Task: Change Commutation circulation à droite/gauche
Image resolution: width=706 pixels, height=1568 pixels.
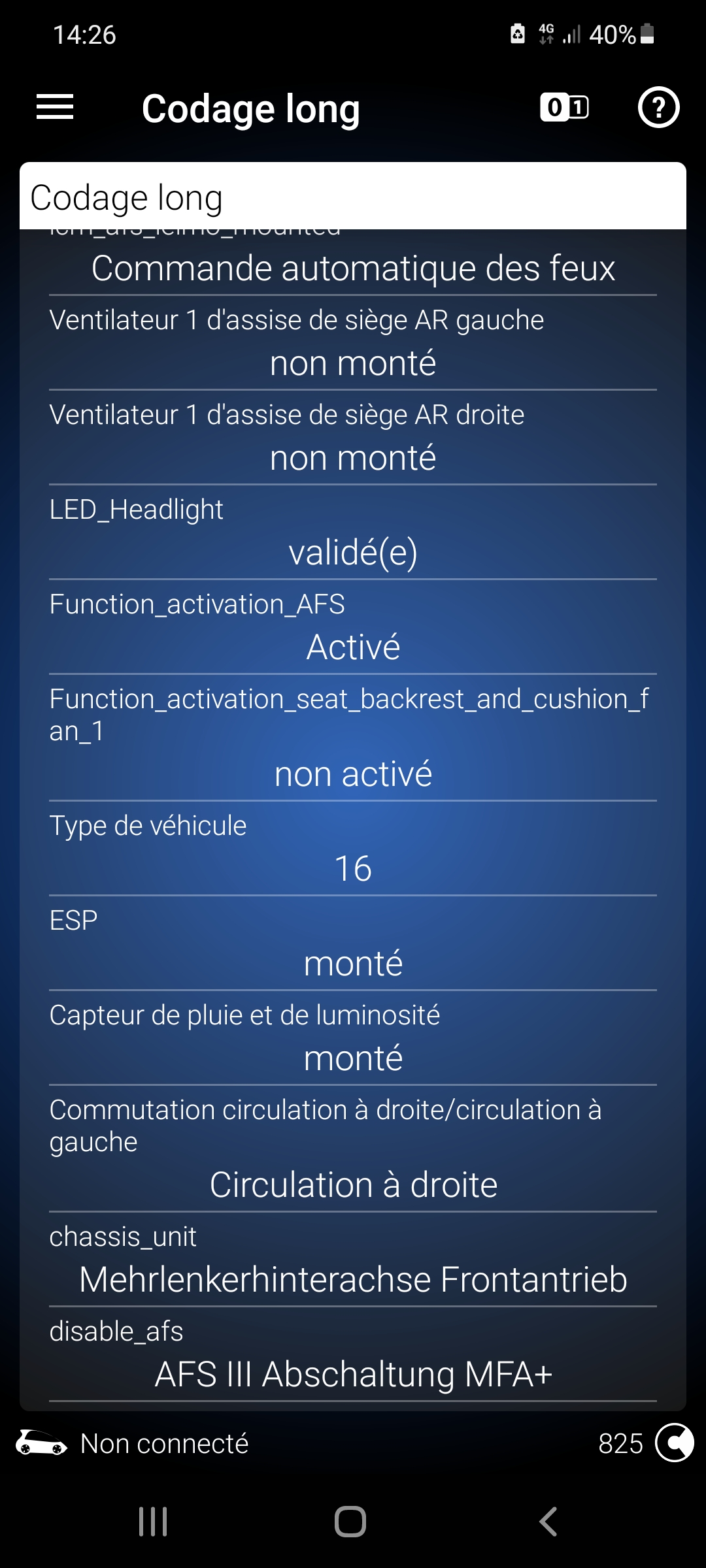Action: point(353,1149)
